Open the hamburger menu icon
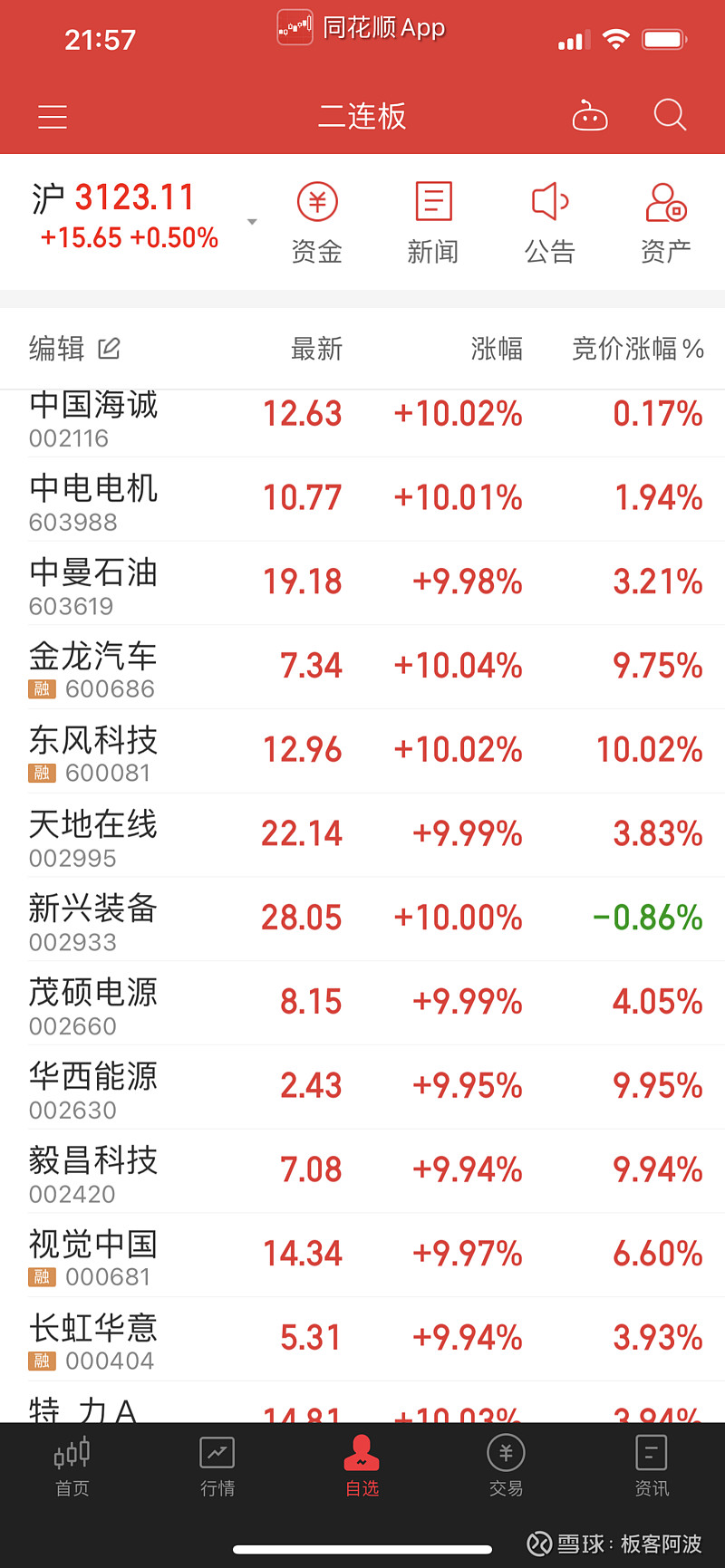The height and width of the screenshot is (1568, 725). point(52,116)
